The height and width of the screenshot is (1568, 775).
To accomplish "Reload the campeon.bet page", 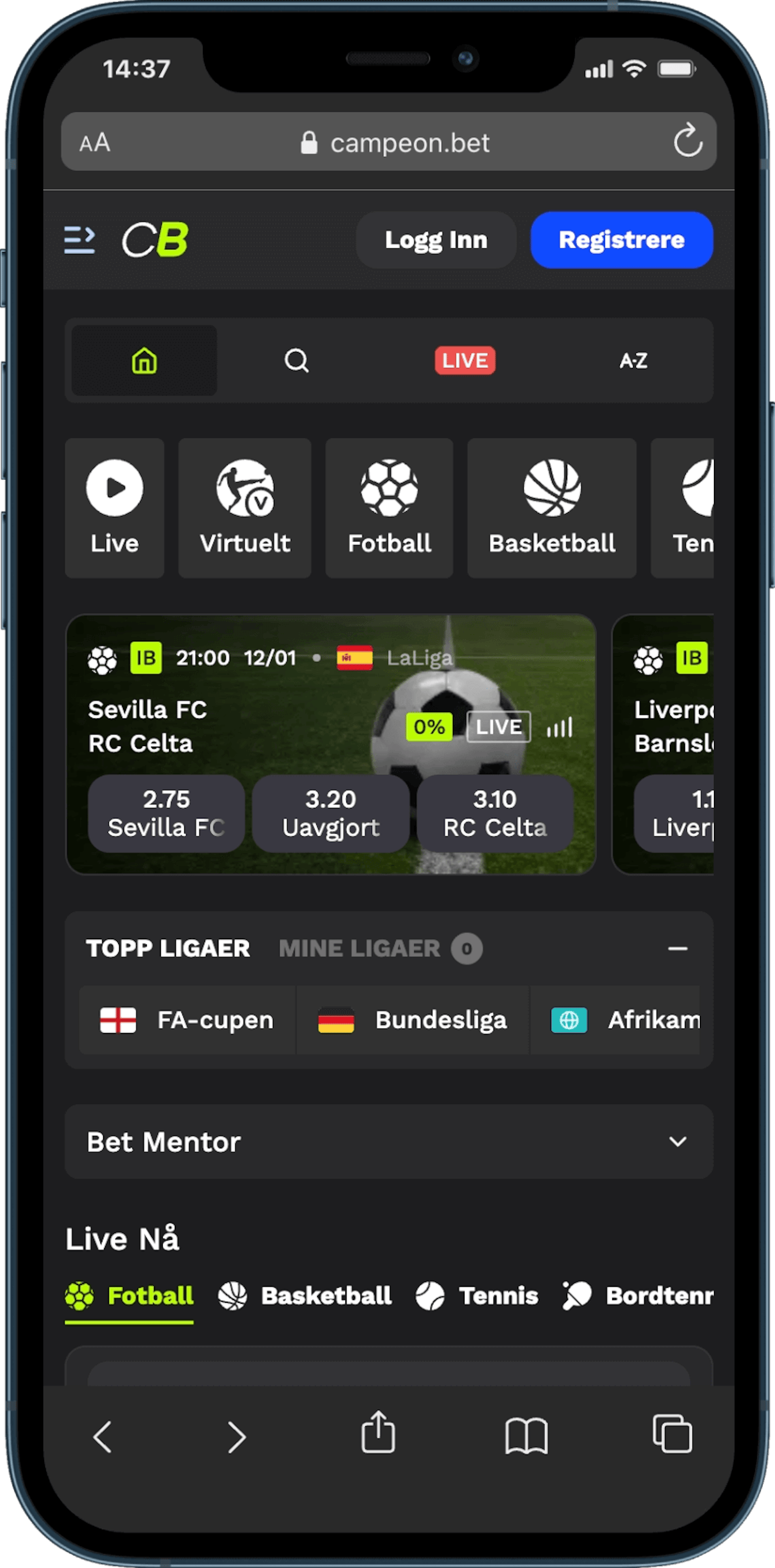I will pos(688,141).
